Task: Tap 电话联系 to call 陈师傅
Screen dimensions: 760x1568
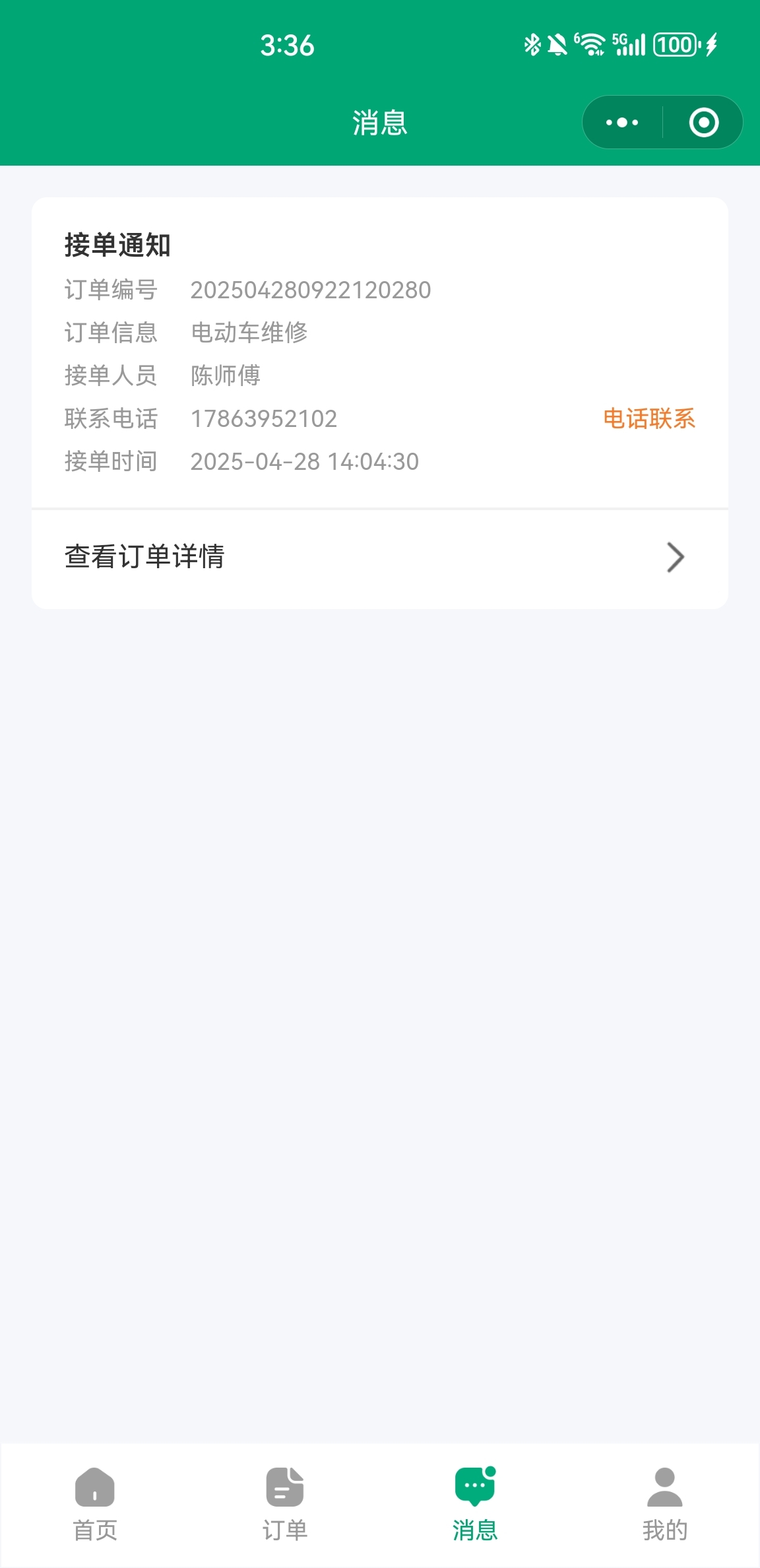Action: pos(649,418)
